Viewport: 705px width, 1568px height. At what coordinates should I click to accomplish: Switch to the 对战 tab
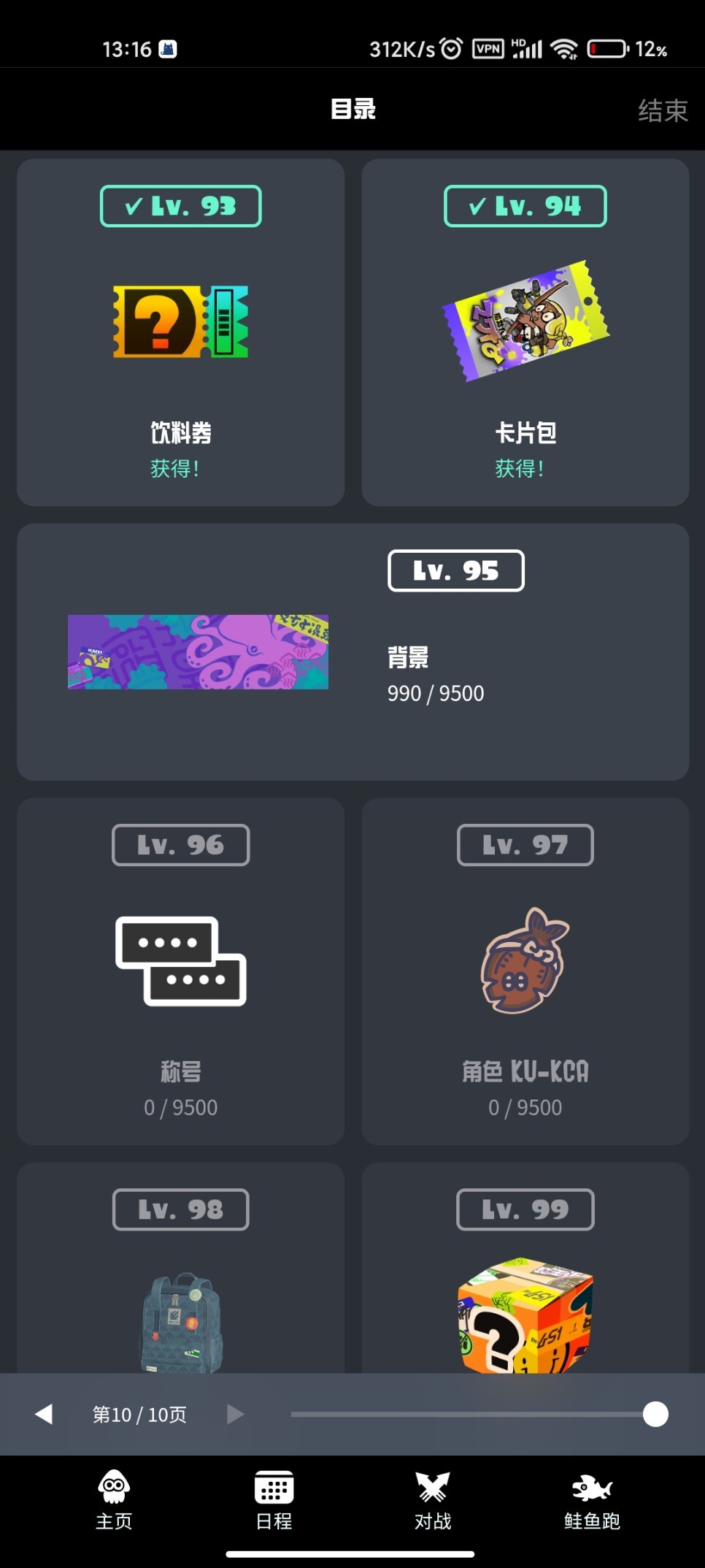point(433,1499)
